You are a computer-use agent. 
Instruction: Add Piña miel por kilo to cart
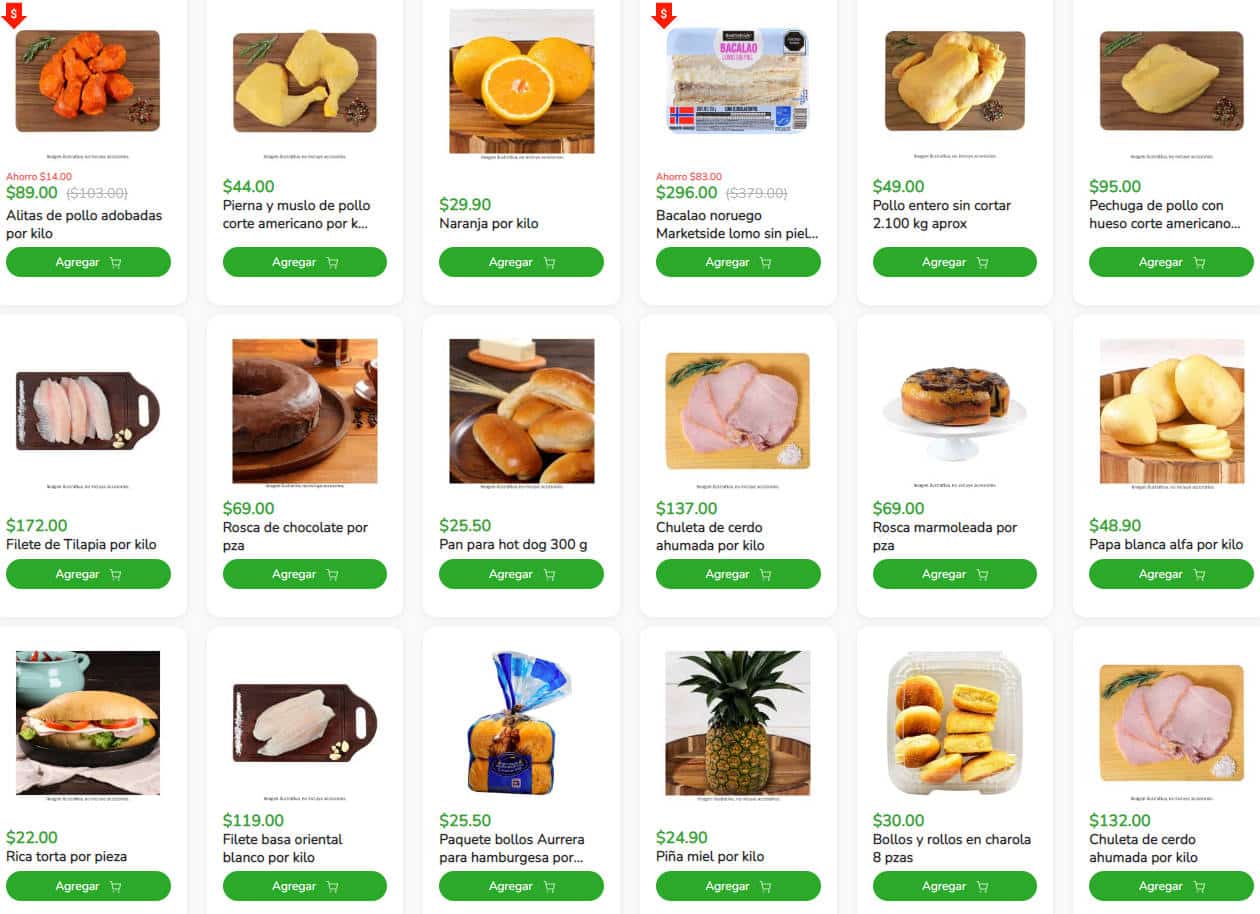pos(738,886)
